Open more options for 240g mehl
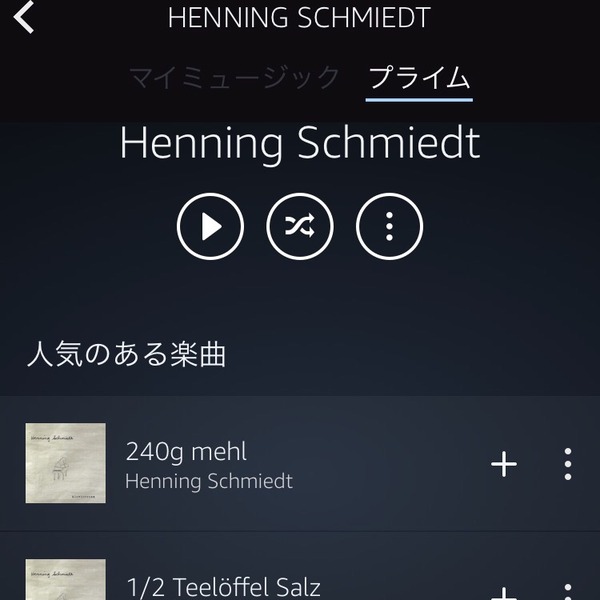Viewport: 600px width, 600px height. (x=567, y=464)
